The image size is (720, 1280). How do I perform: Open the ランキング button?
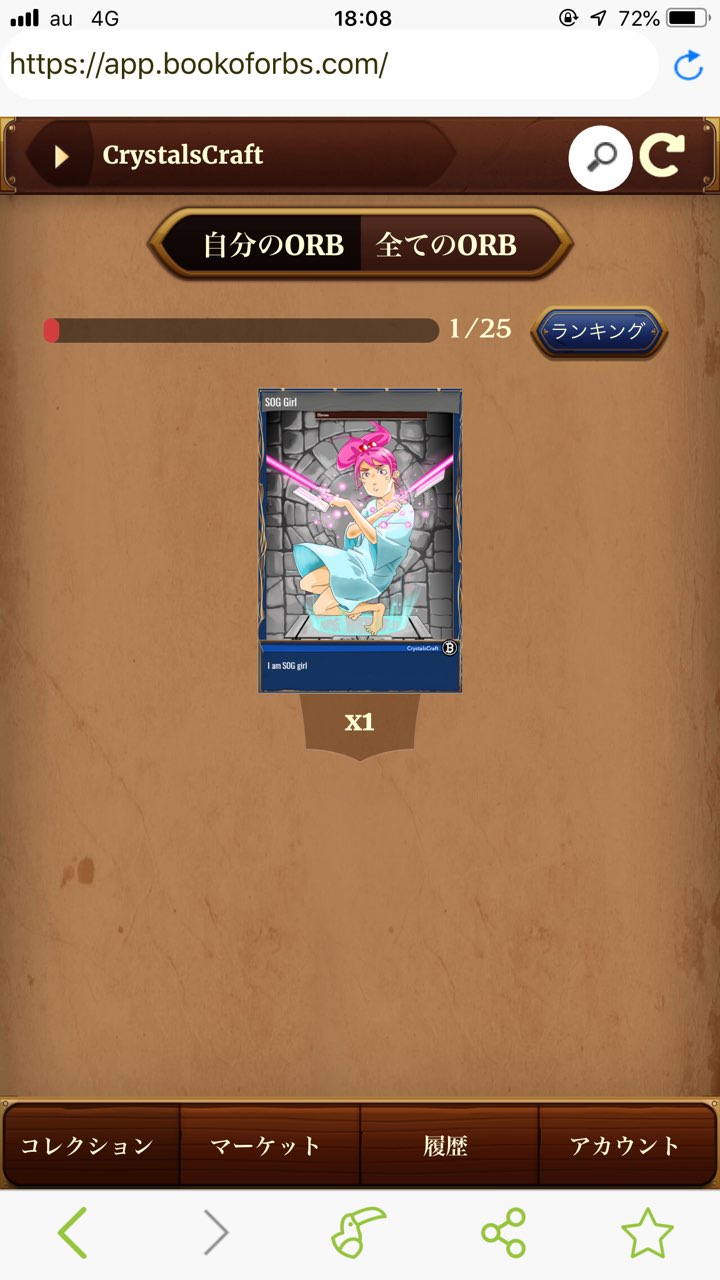(x=598, y=331)
